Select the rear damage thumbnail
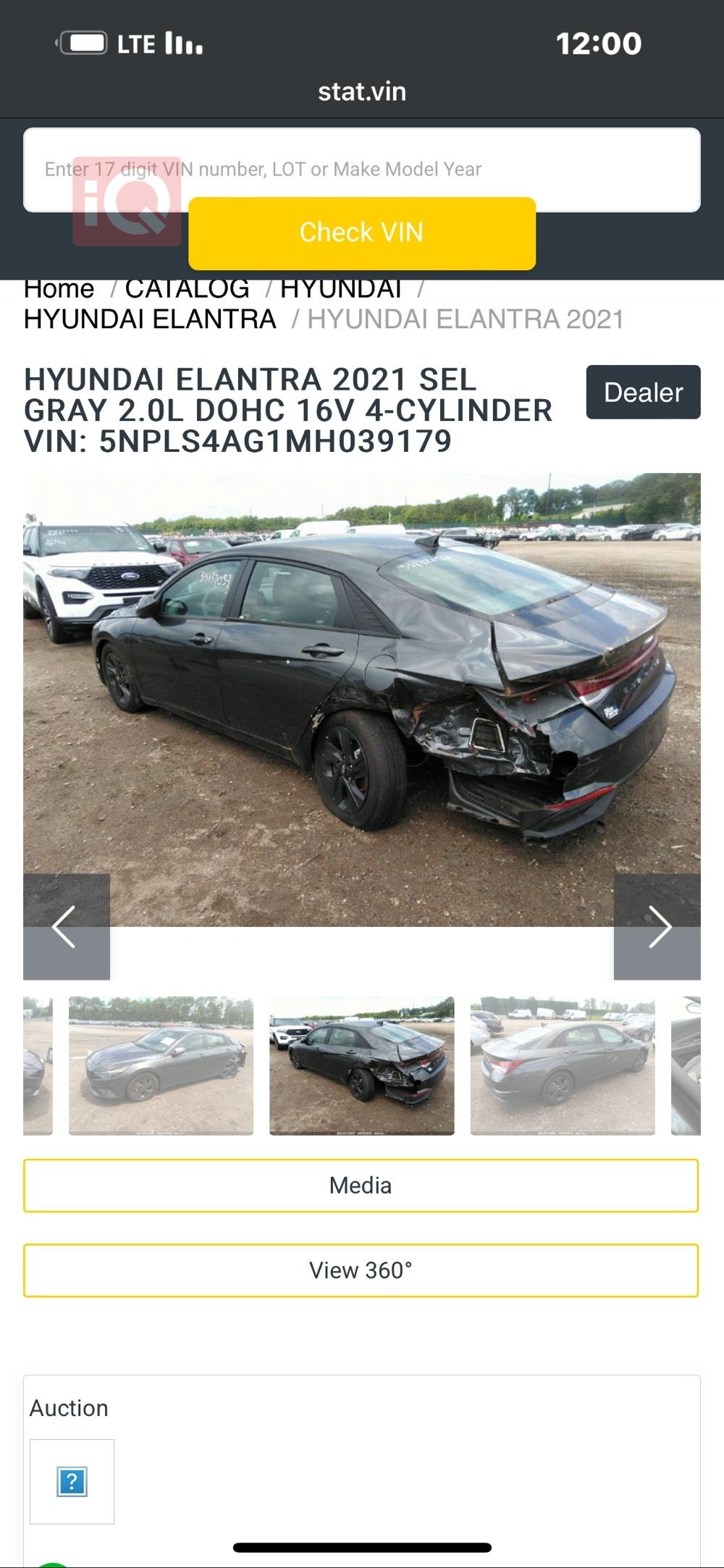The image size is (724, 1568). coord(361,1065)
